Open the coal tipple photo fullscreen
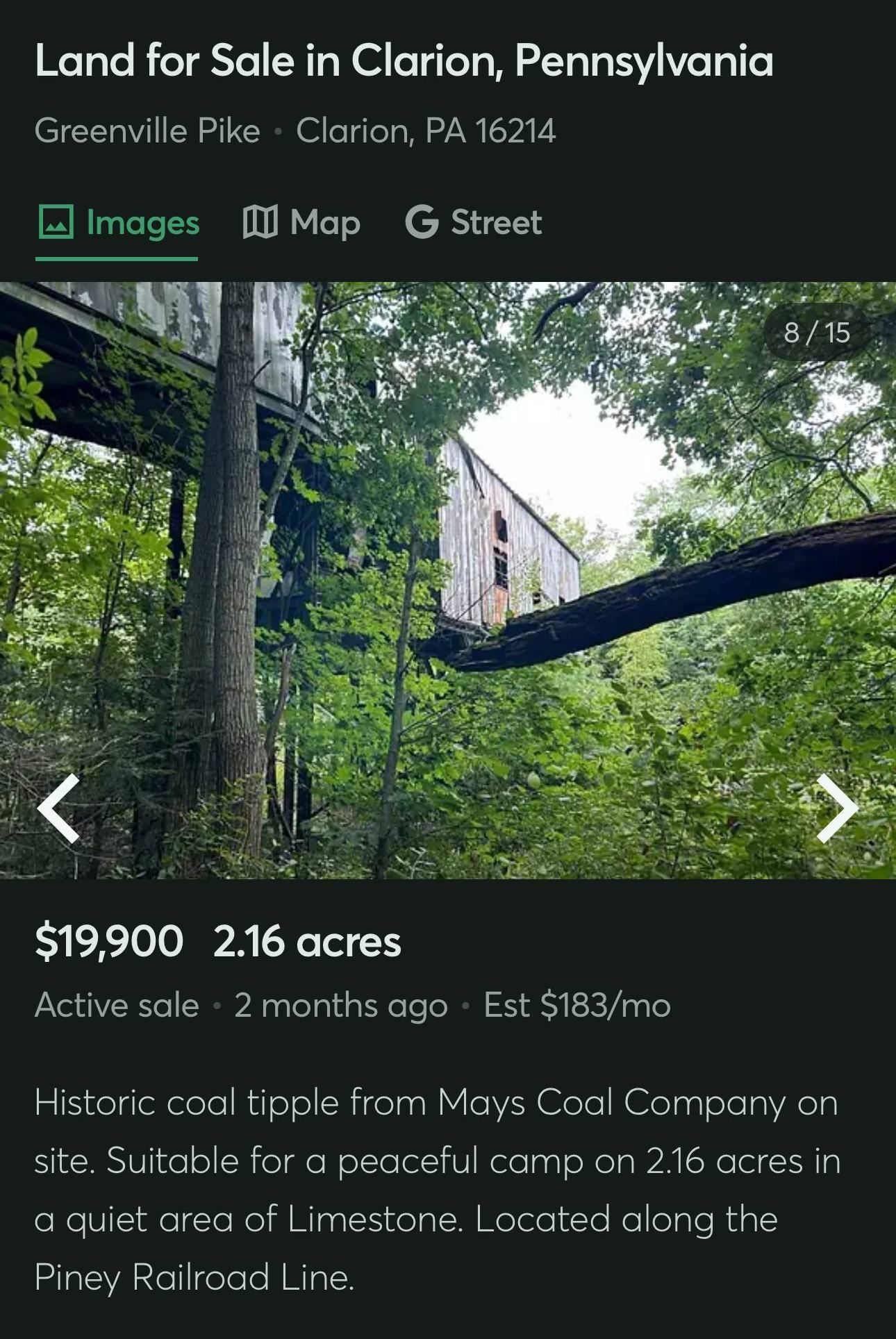Image resolution: width=896 pixels, height=1339 pixels. [x=448, y=556]
